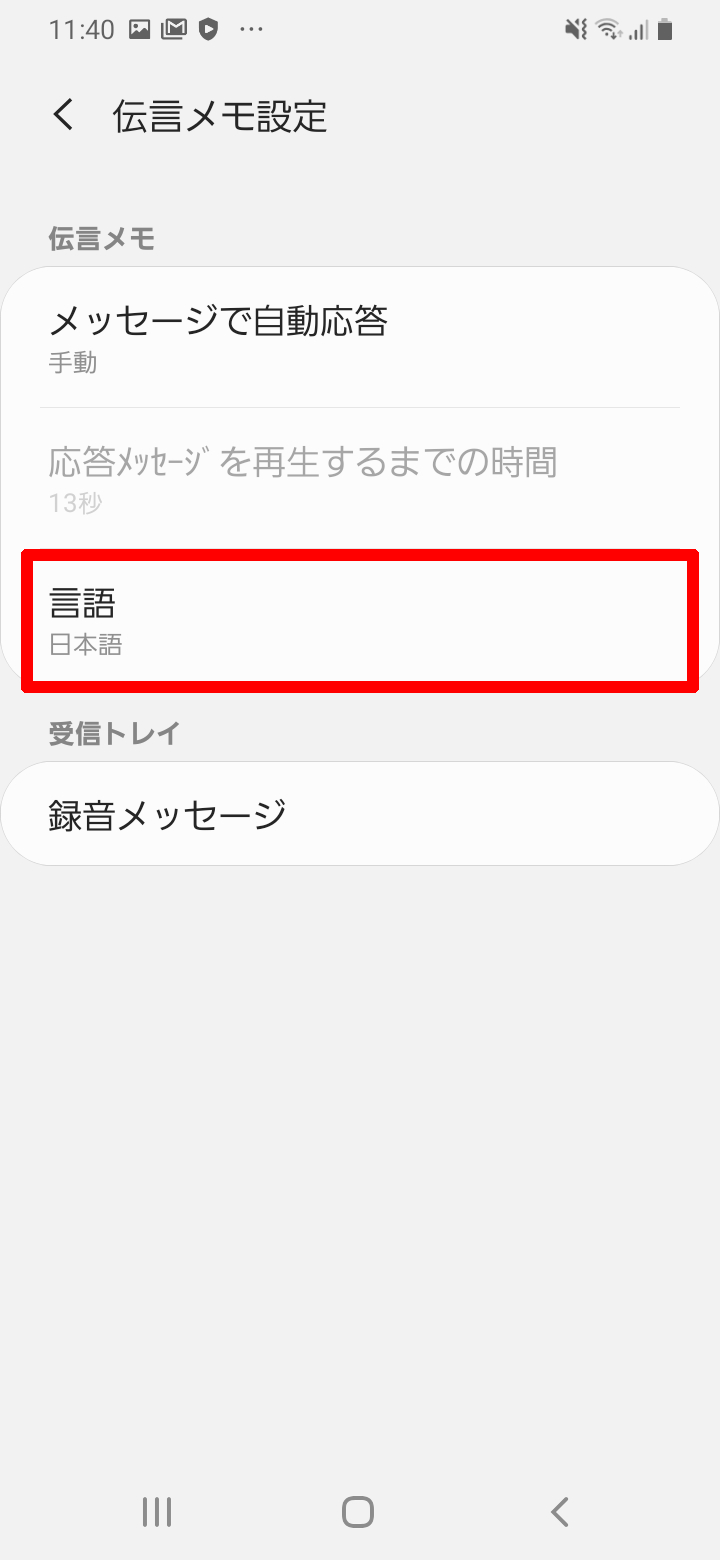This screenshot has width=720, height=1560.
Task: Open recent apps from the navigation bar
Action: coord(157,1512)
